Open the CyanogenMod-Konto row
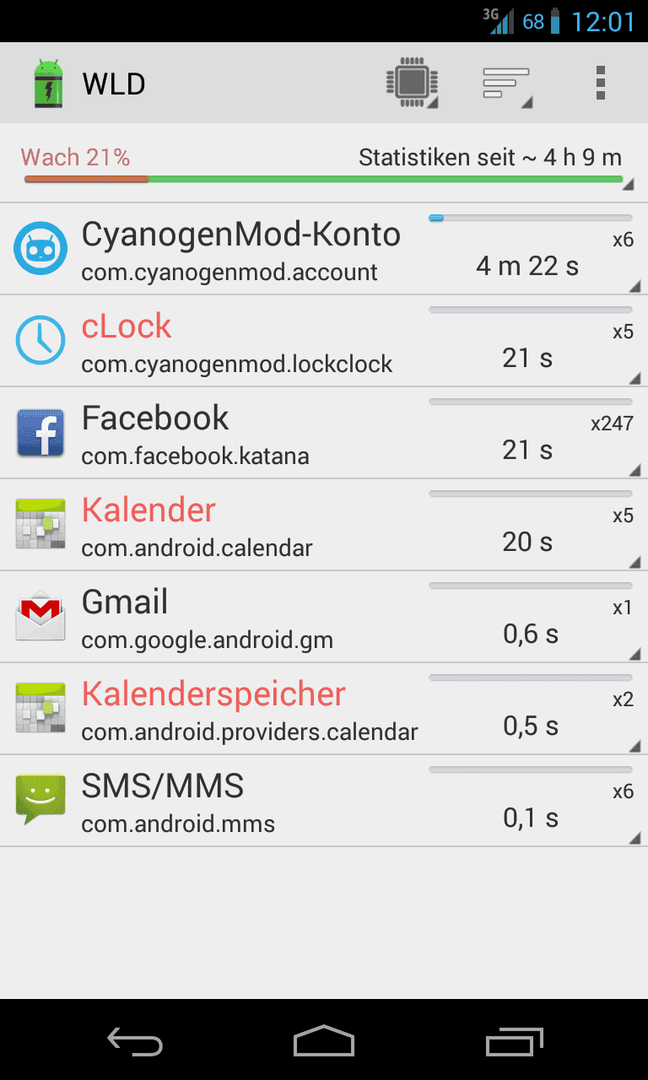The height and width of the screenshot is (1080, 648). tap(324, 249)
